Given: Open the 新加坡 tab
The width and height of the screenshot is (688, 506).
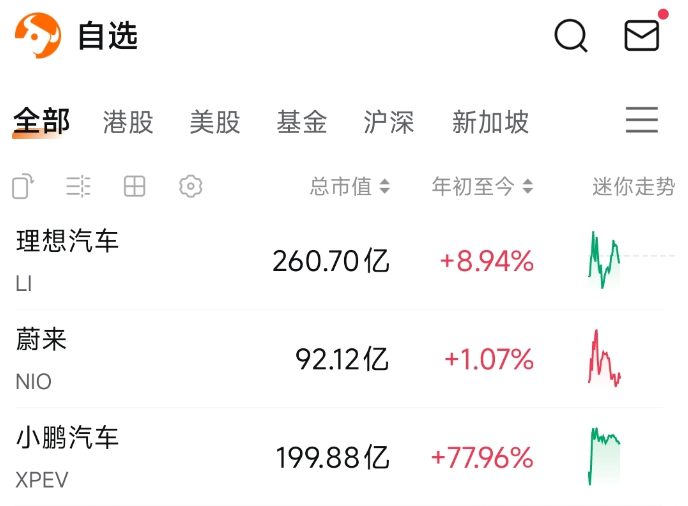Looking at the screenshot, I should 490,122.
